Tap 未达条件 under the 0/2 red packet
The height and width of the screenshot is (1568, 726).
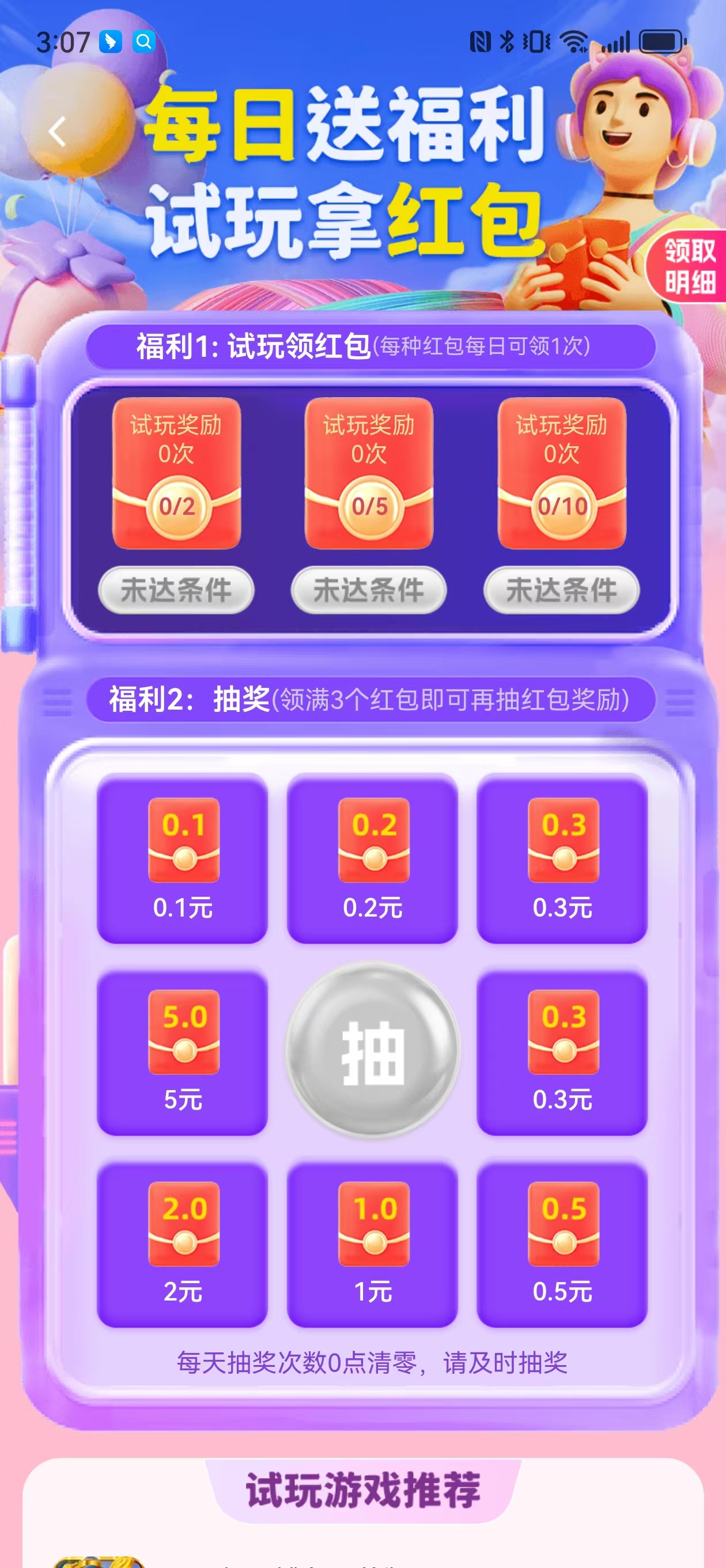(x=176, y=590)
